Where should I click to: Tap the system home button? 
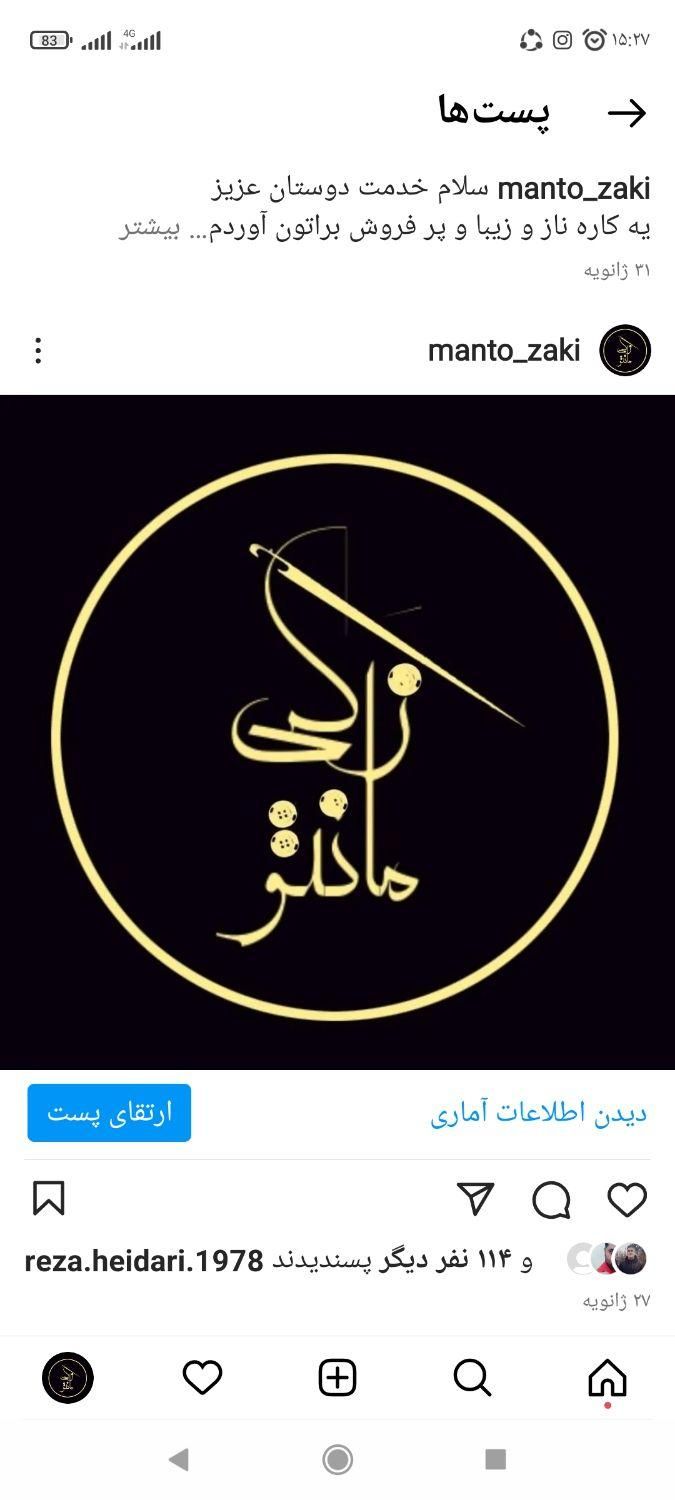point(337,1460)
